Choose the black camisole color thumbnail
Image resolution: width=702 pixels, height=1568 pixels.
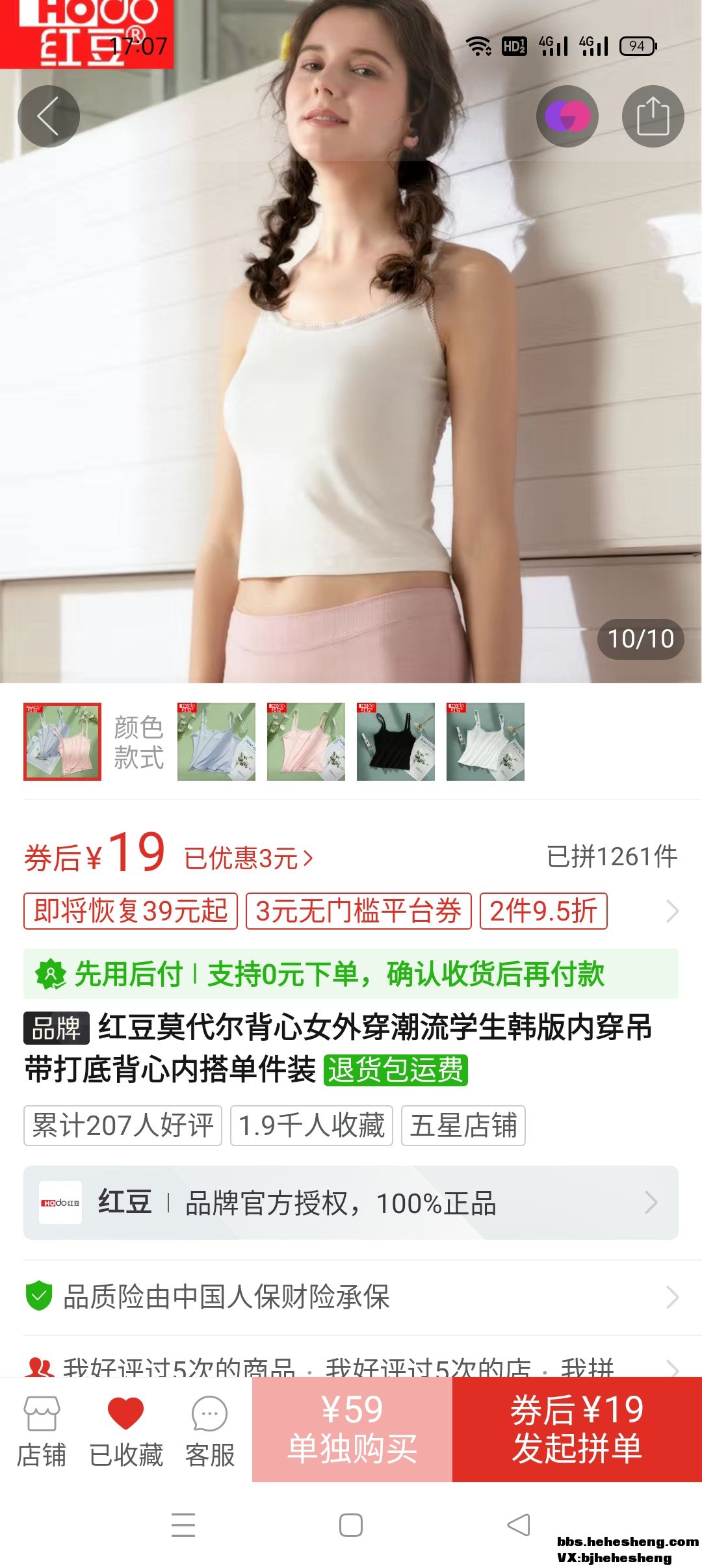click(395, 742)
